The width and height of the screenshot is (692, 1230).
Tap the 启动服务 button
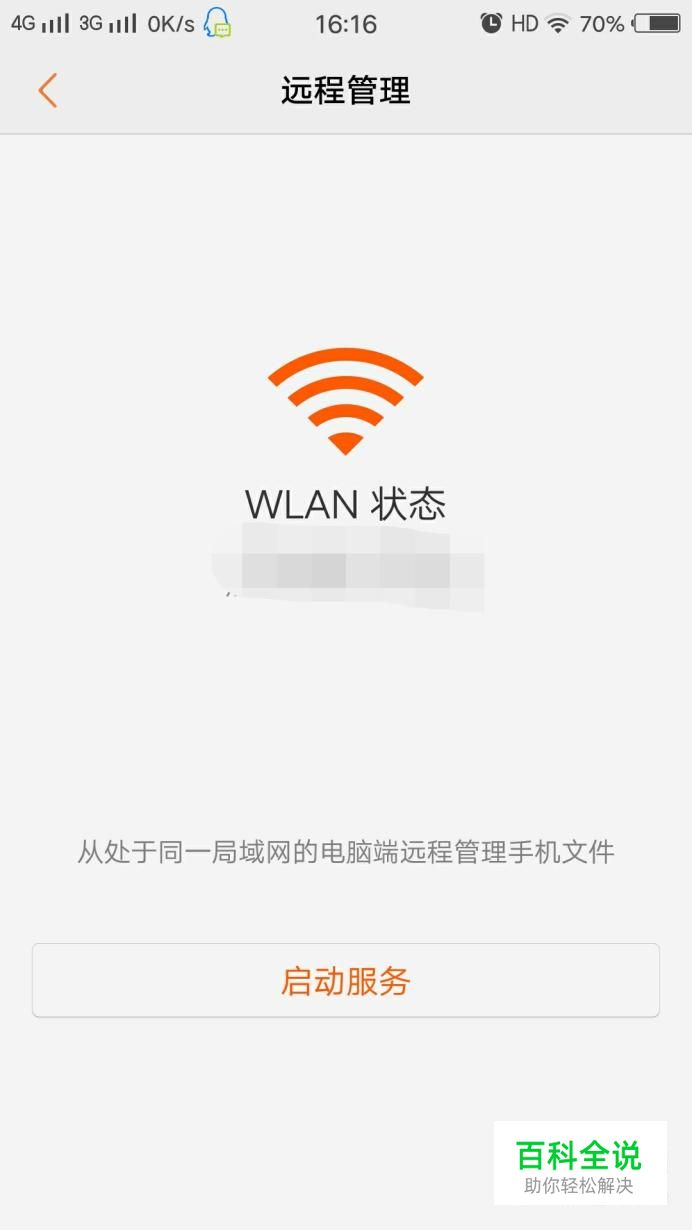[x=346, y=981]
